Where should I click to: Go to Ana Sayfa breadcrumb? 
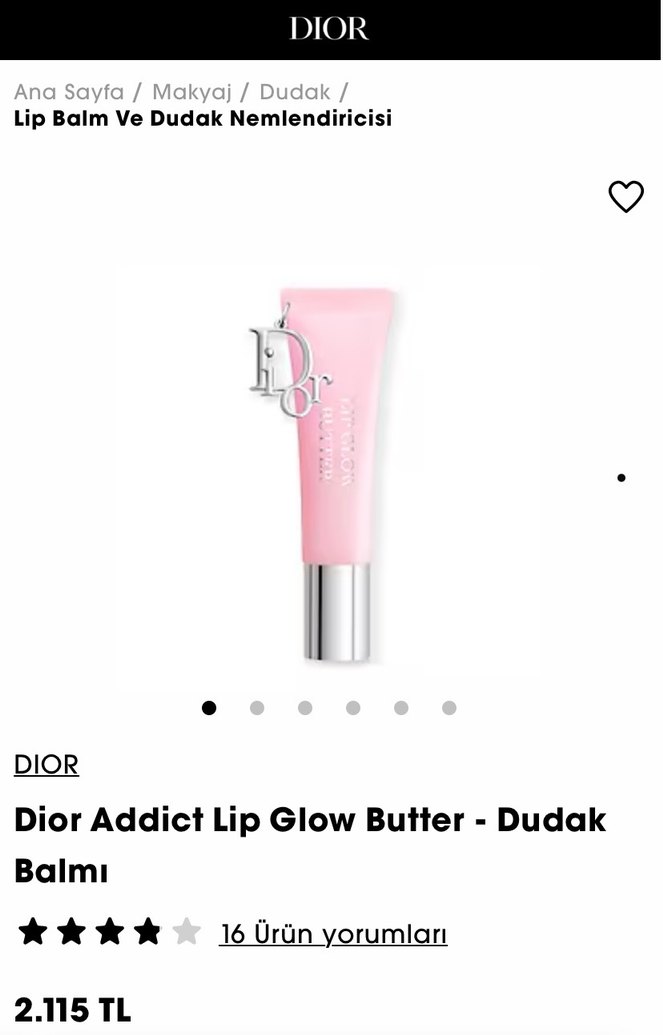click(x=69, y=92)
